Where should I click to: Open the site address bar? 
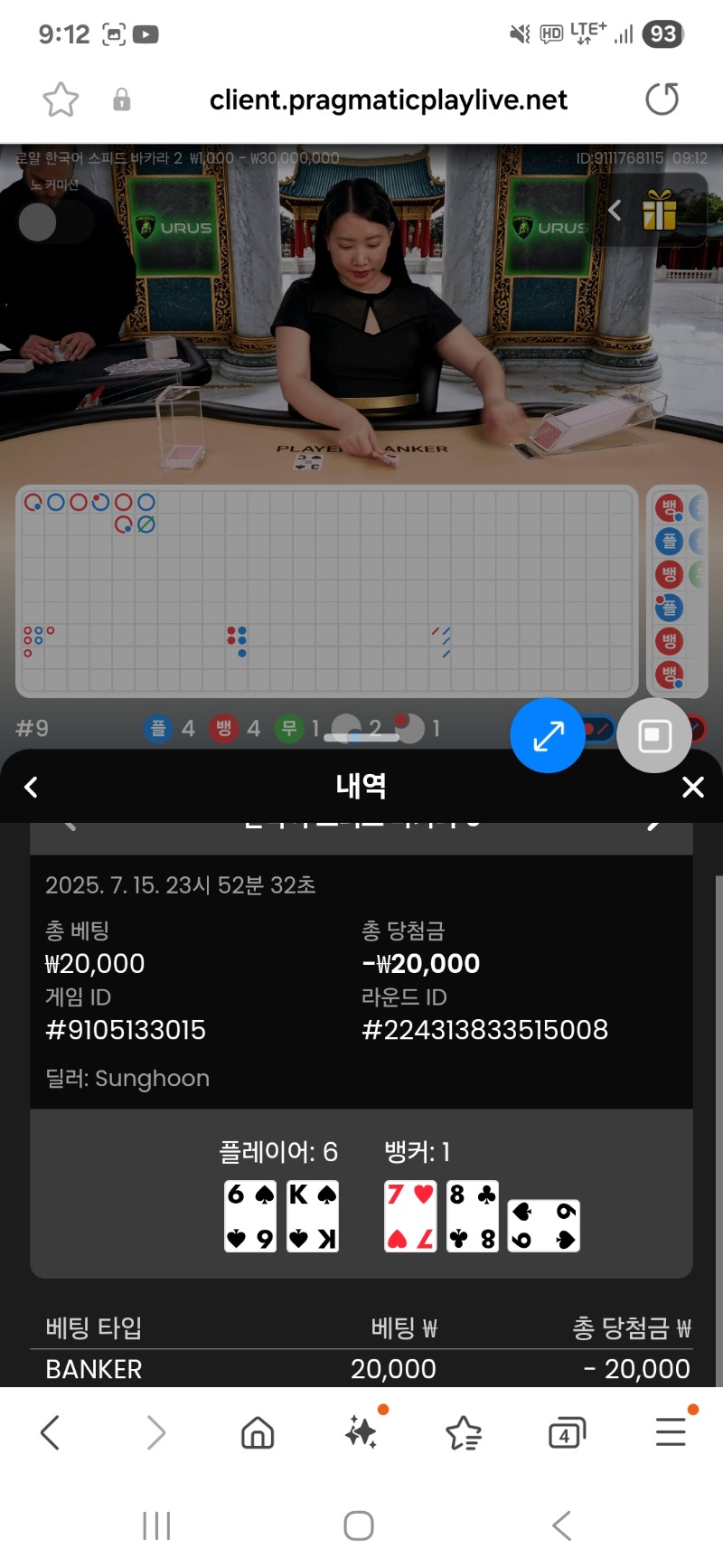pos(388,99)
